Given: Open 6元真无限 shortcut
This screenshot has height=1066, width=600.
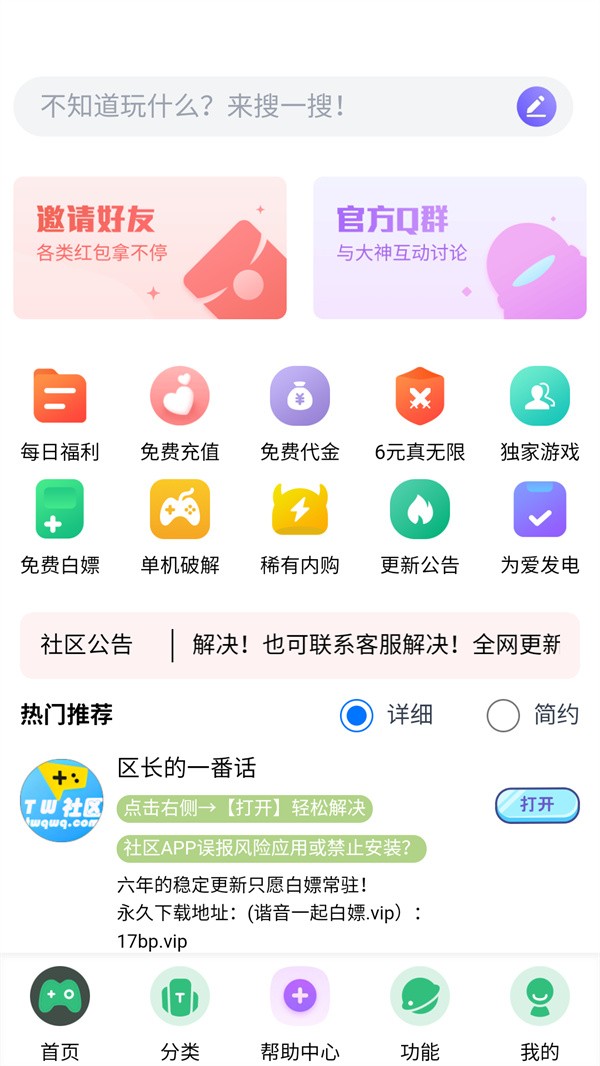Looking at the screenshot, I should [420, 413].
